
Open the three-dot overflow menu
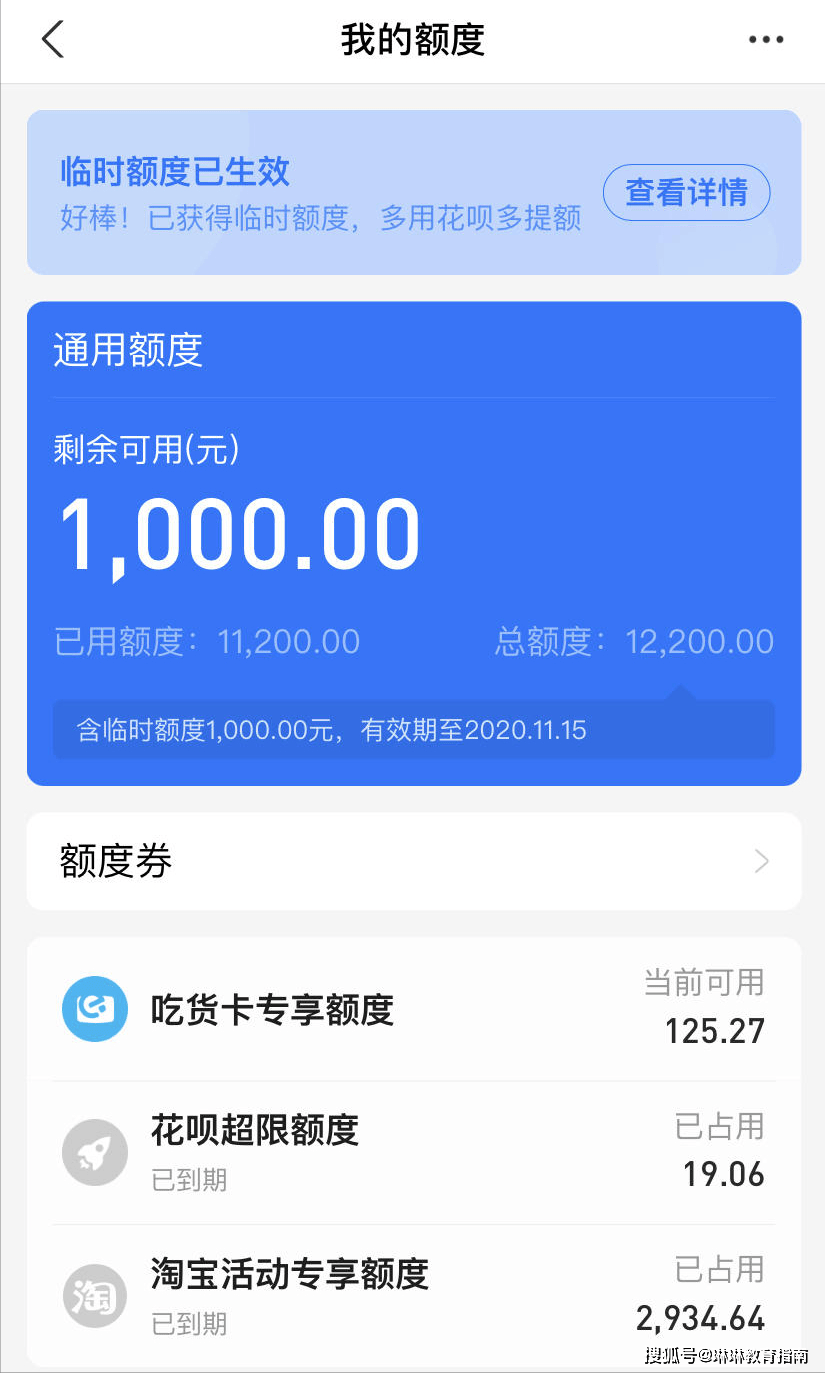click(x=766, y=40)
